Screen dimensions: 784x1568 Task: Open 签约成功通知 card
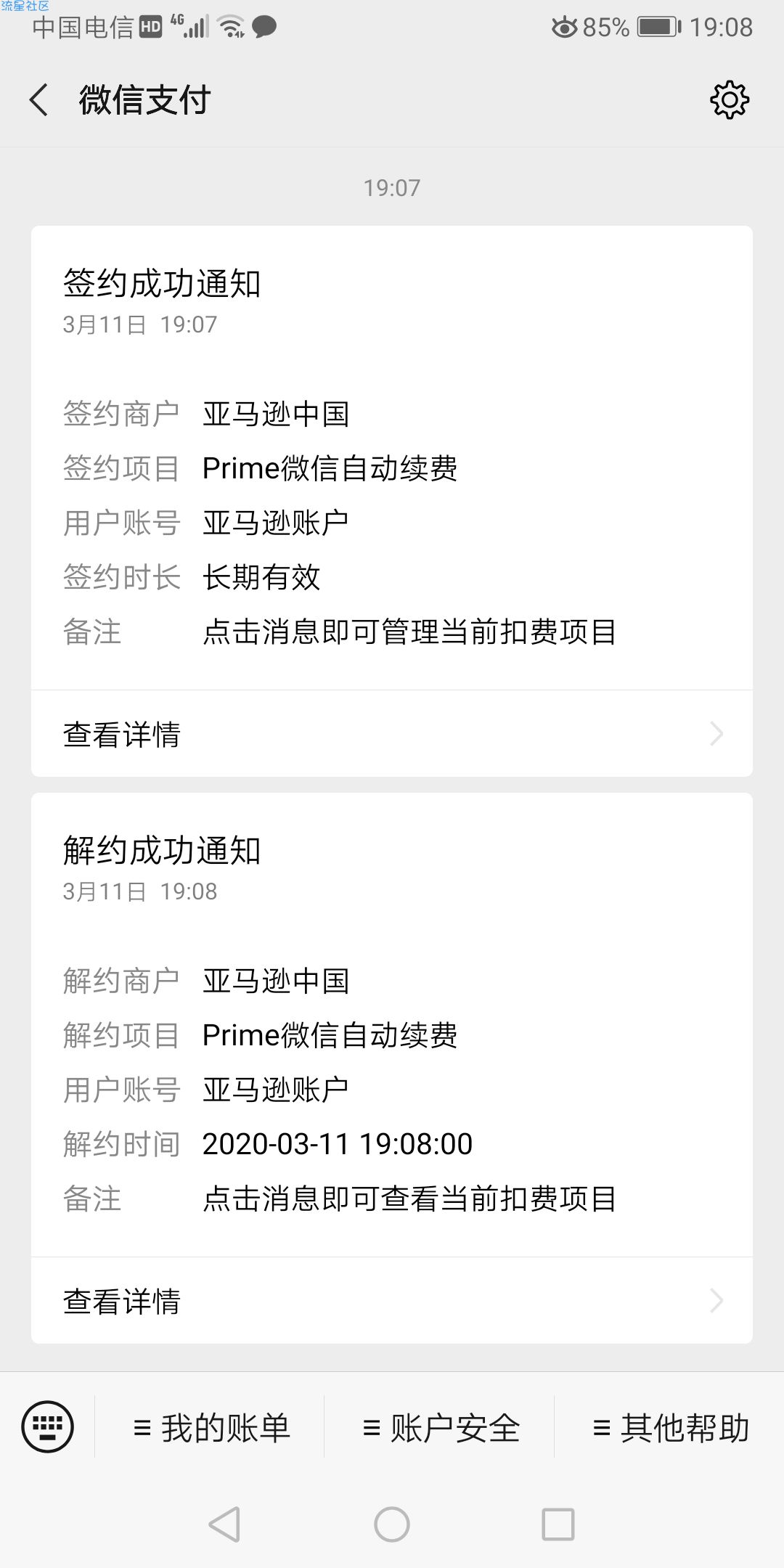pyautogui.click(x=392, y=457)
